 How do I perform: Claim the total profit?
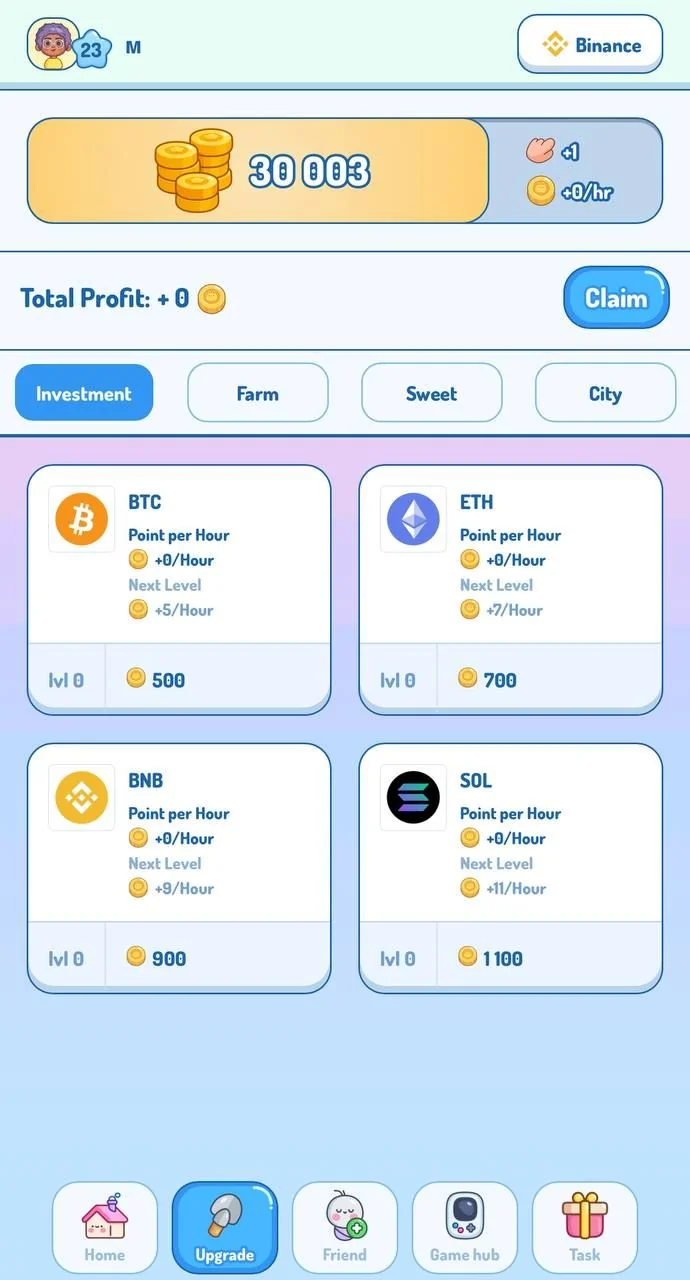pos(616,298)
